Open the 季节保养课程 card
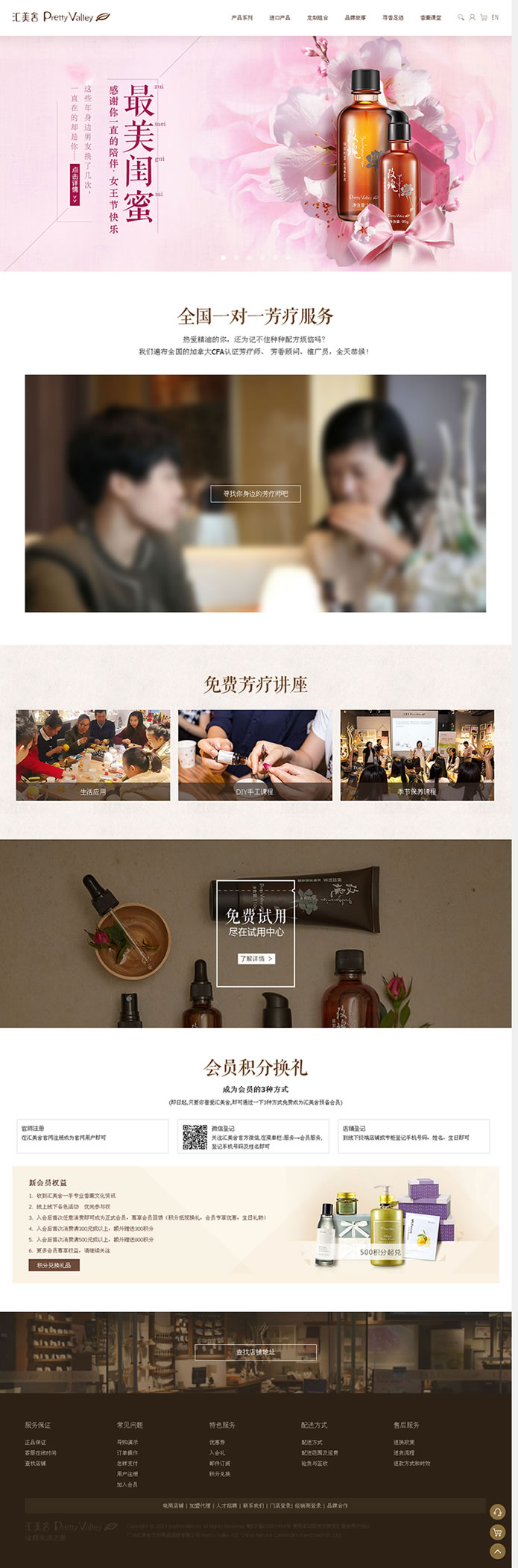This screenshot has height=1568, width=518. click(417, 755)
